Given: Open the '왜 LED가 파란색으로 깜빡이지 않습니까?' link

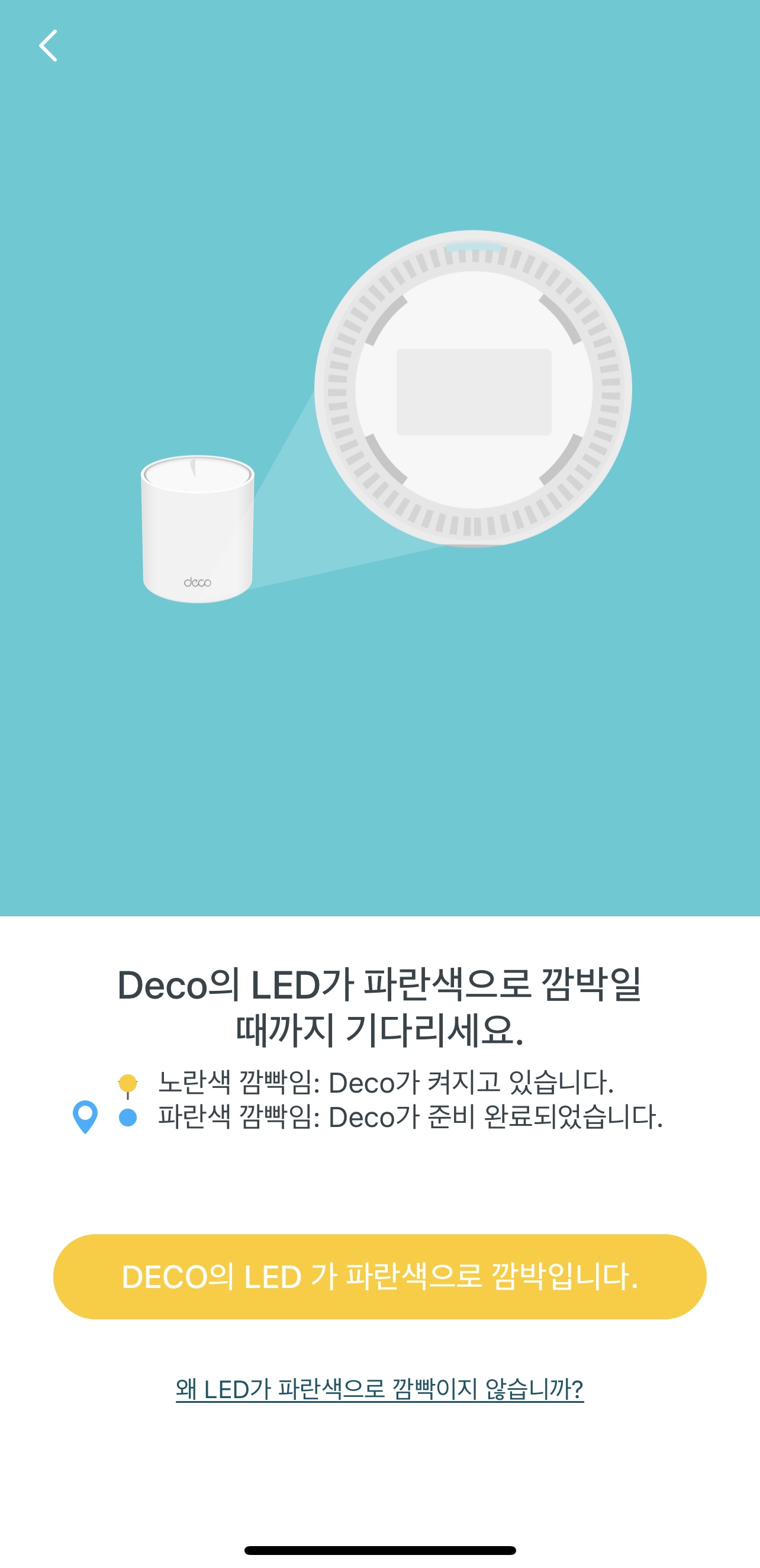Looking at the screenshot, I should [379, 1389].
